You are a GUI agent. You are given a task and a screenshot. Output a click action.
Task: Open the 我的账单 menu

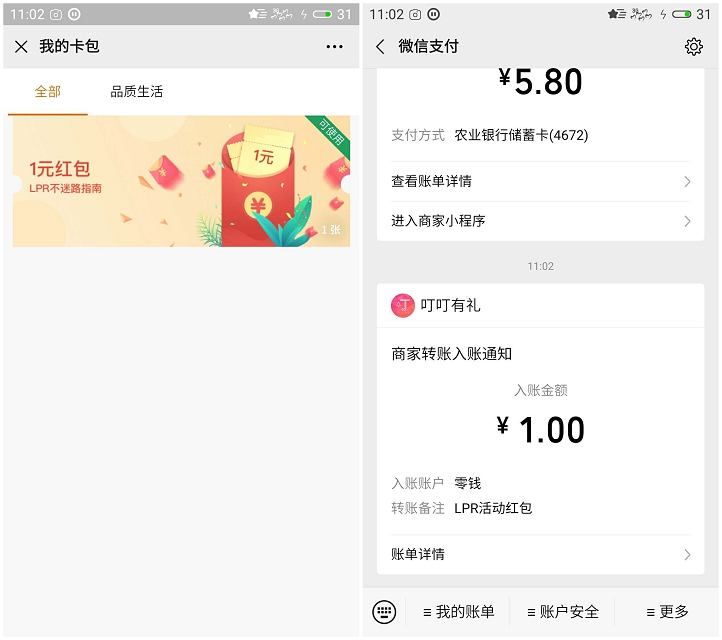(459, 612)
